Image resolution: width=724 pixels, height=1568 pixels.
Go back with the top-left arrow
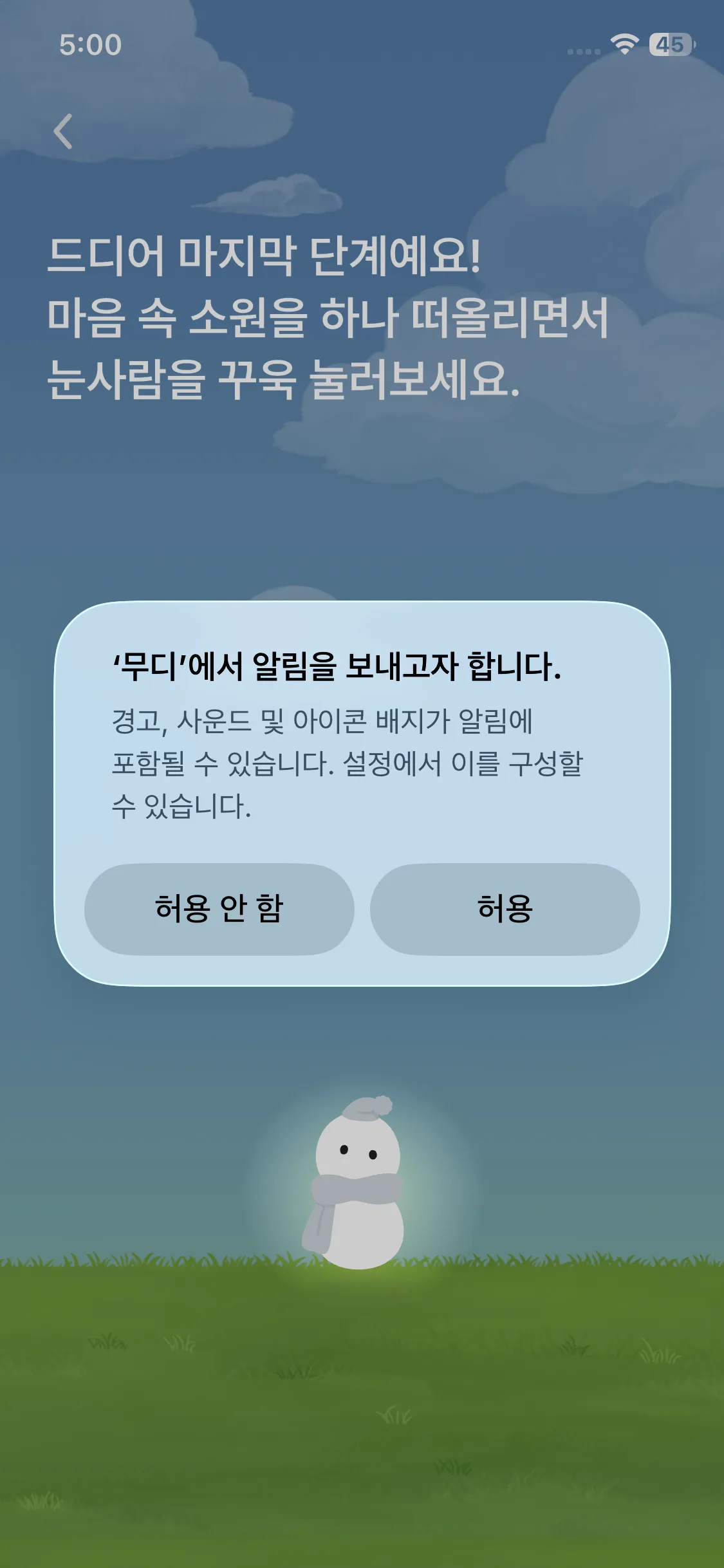click(x=63, y=131)
